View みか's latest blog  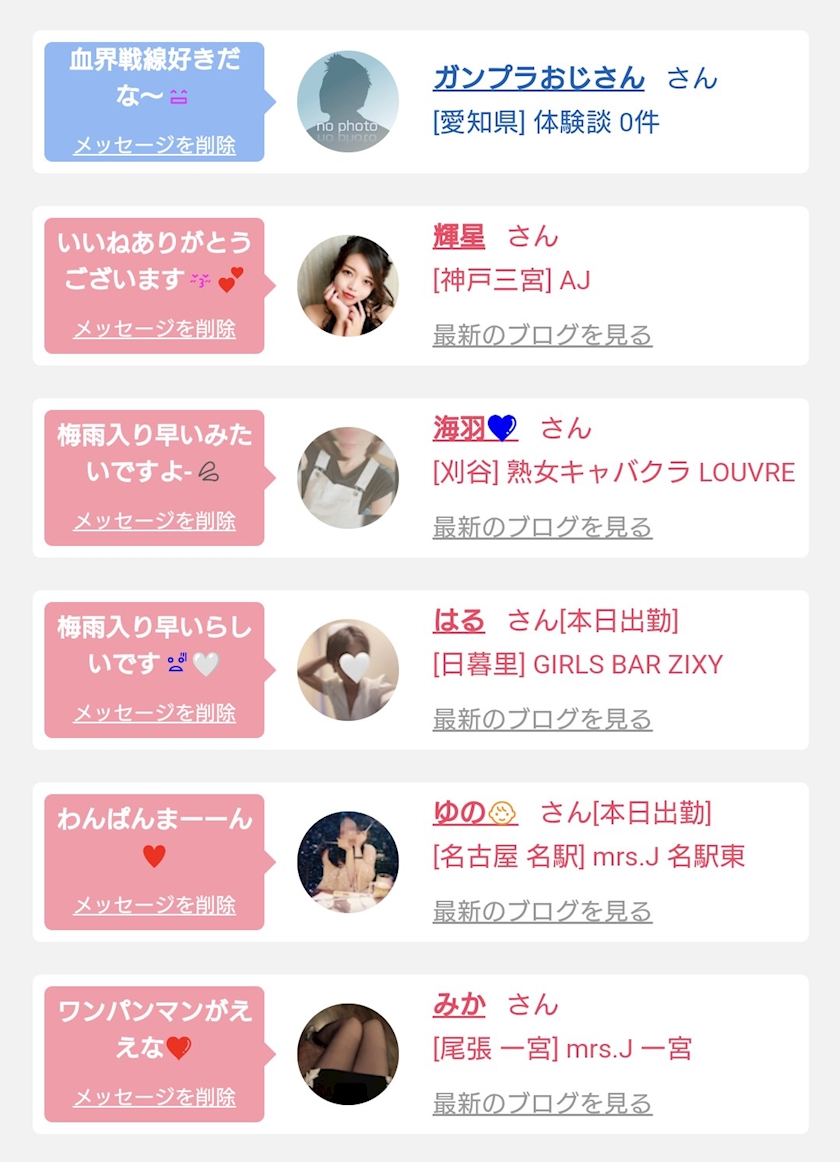[x=542, y=1103]
